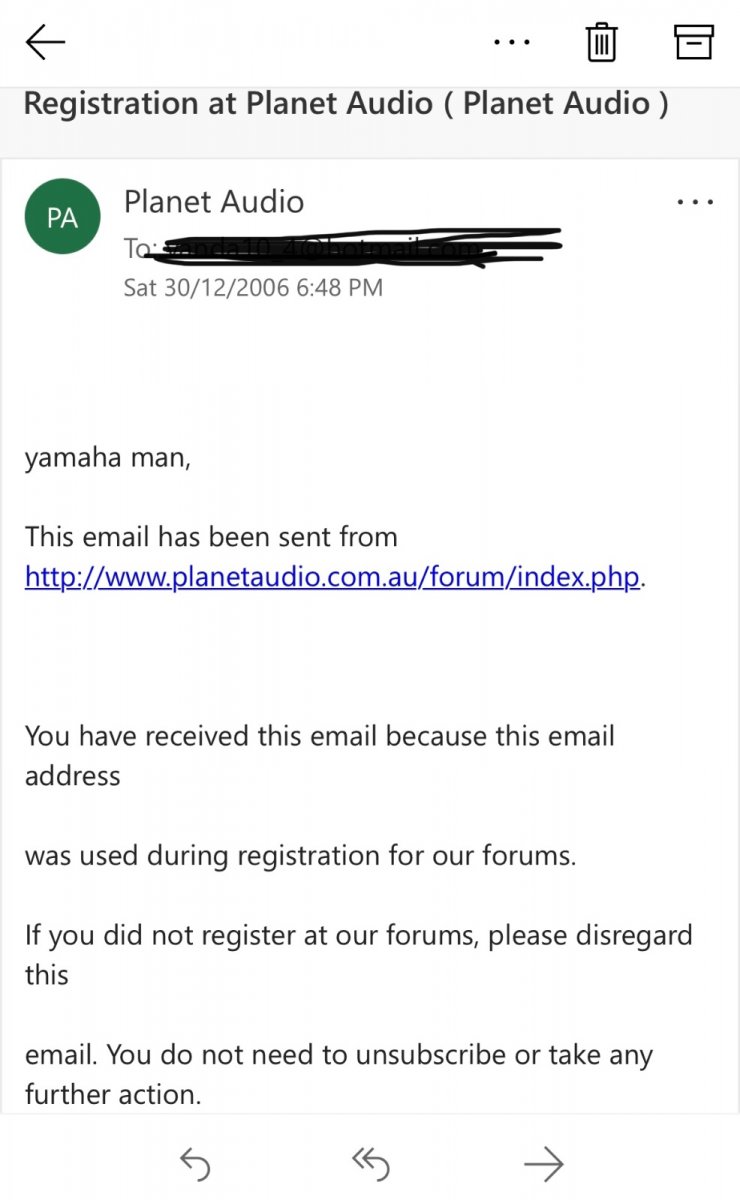
Task: Reply to this email
Action: [194, 1162]
